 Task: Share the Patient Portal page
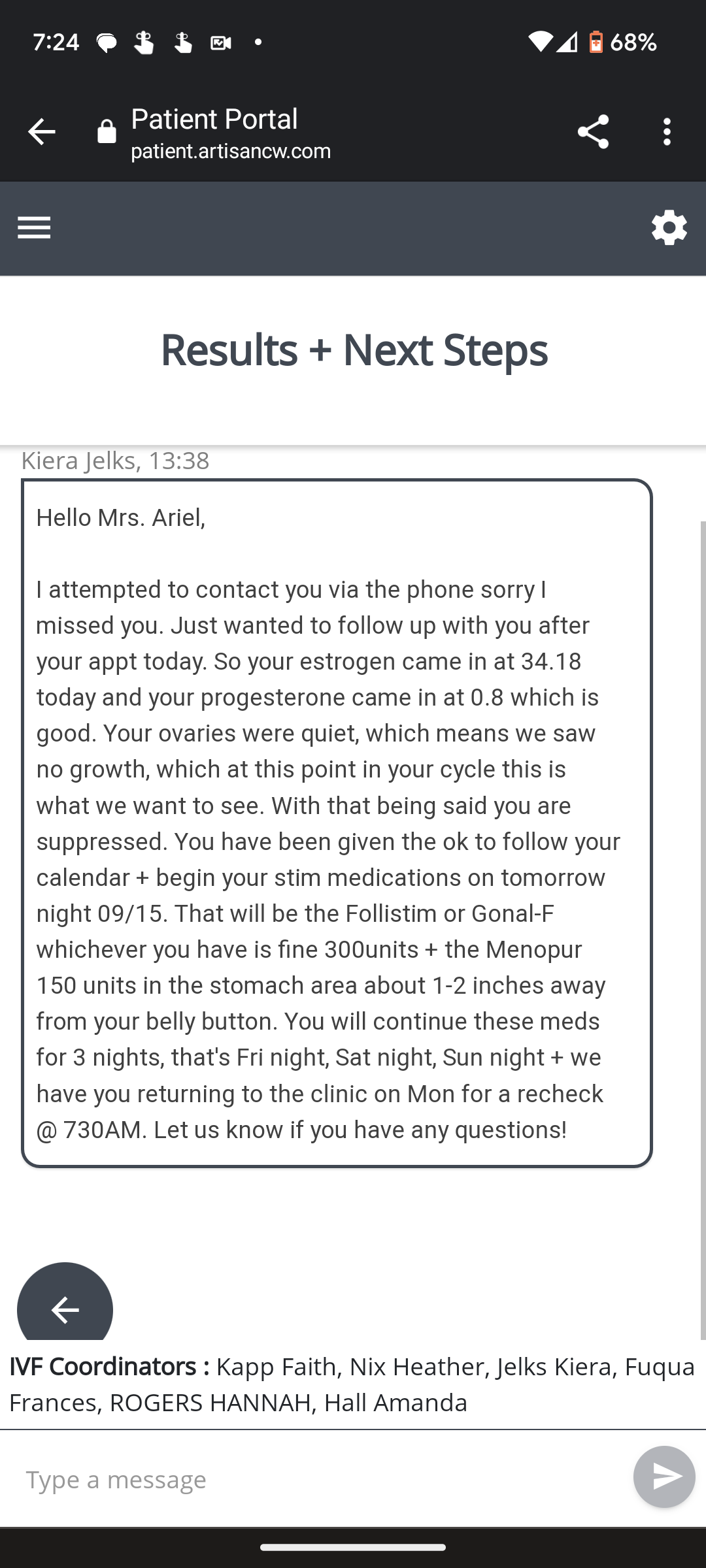point(593,132)
